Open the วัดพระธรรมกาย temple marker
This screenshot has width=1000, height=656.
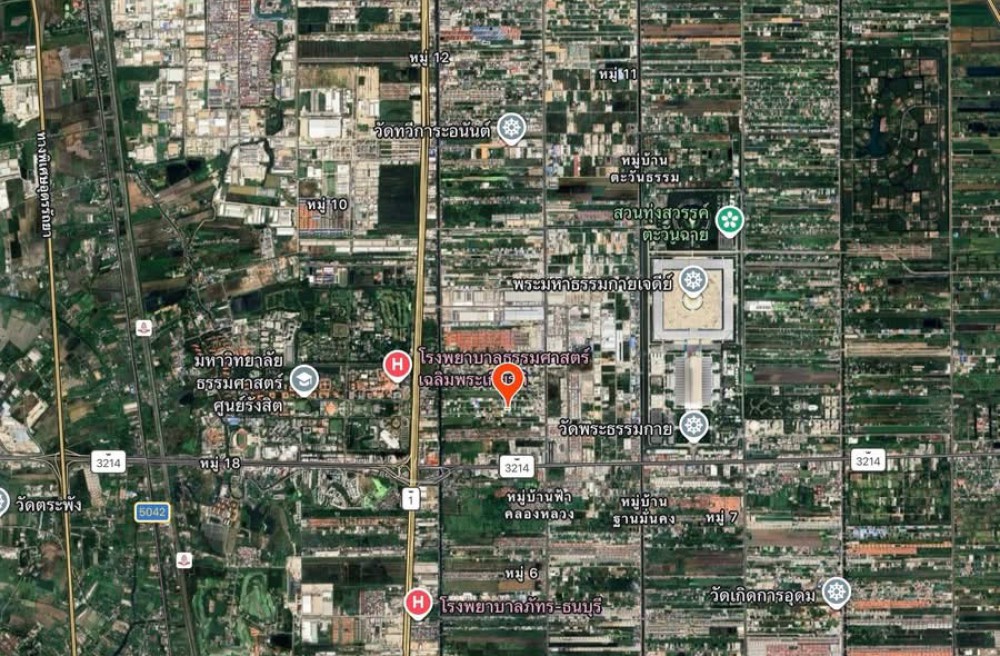point(692,427)
